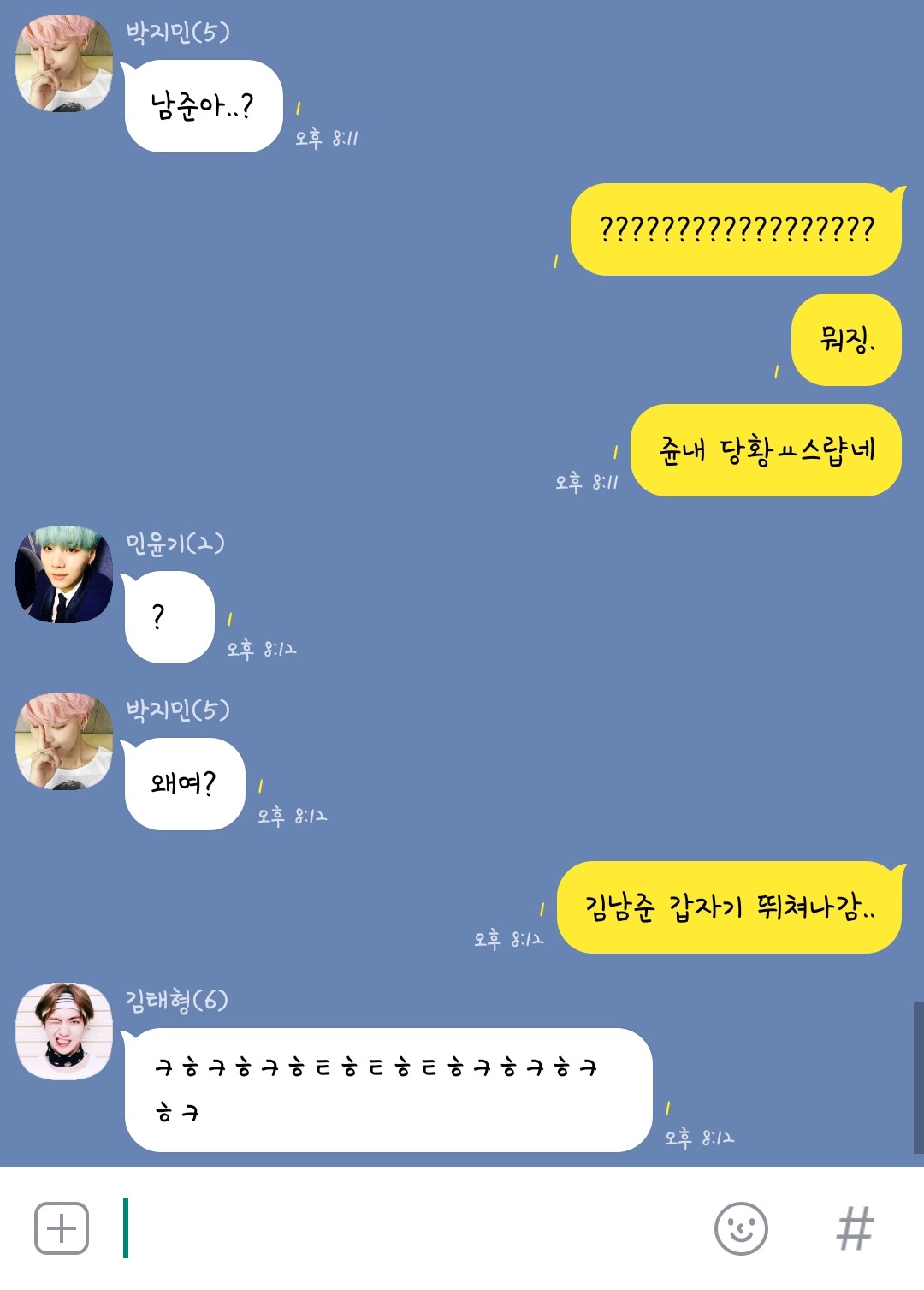Screen dimensions: 924x1290
Task: View 민윤기's profile picture
Action: pyautogui.click(x=64, y=575)
